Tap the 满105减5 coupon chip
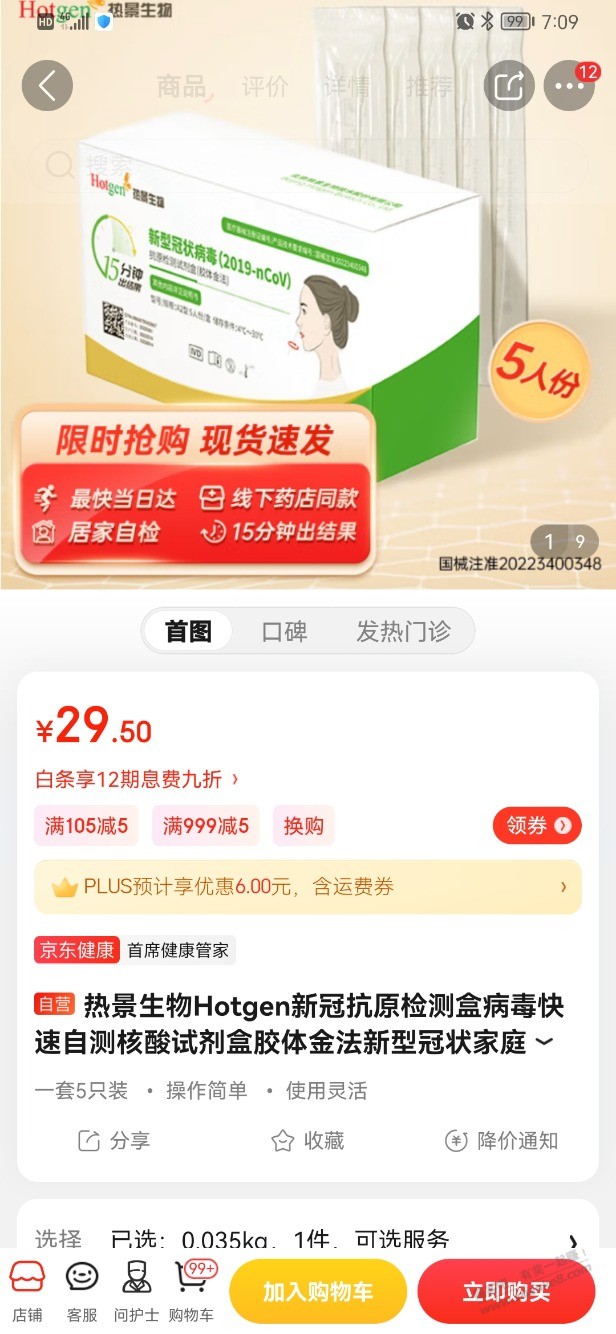This screenshot has width=616, height=1334. (x=86, y=826)
